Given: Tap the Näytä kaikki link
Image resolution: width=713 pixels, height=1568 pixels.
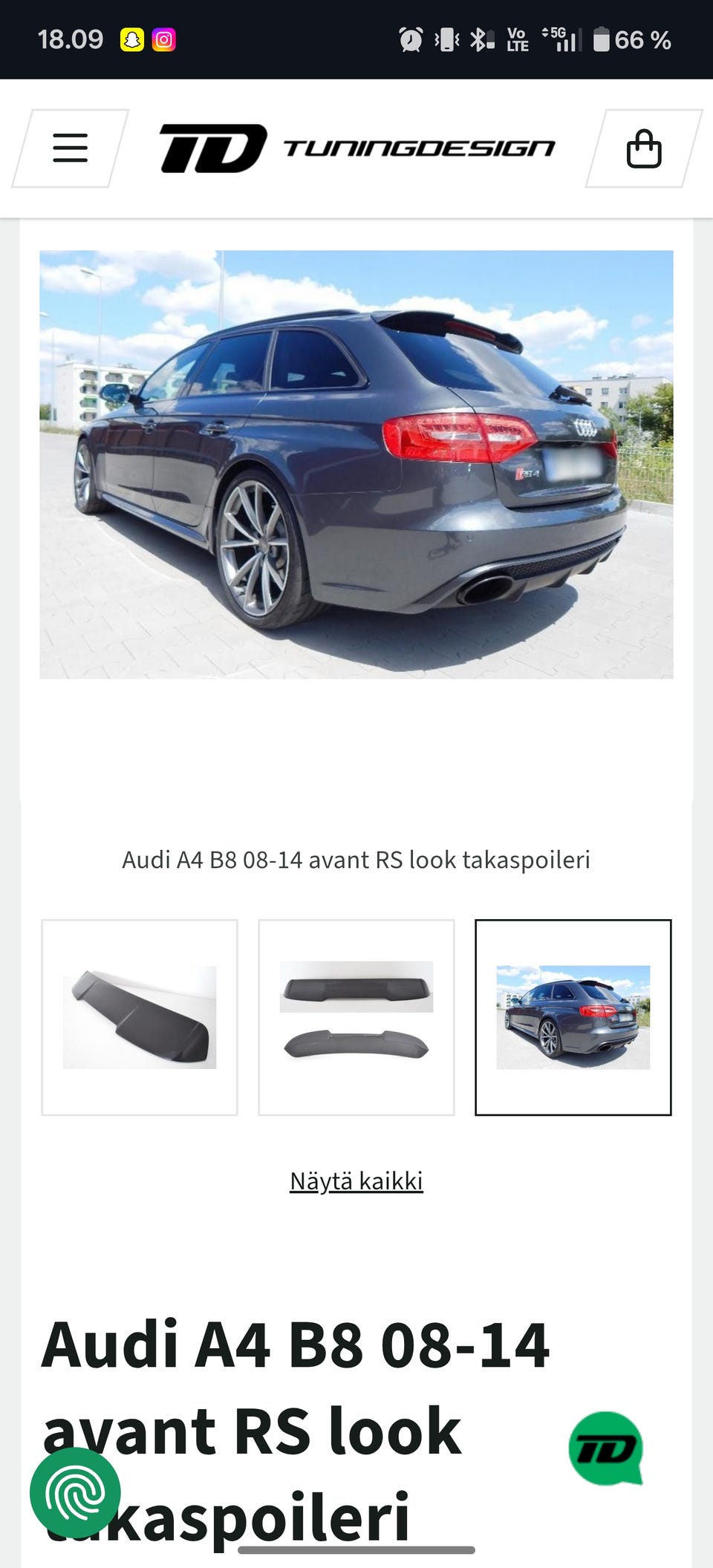Looking at the screenshot, I should click(356, 1180).
